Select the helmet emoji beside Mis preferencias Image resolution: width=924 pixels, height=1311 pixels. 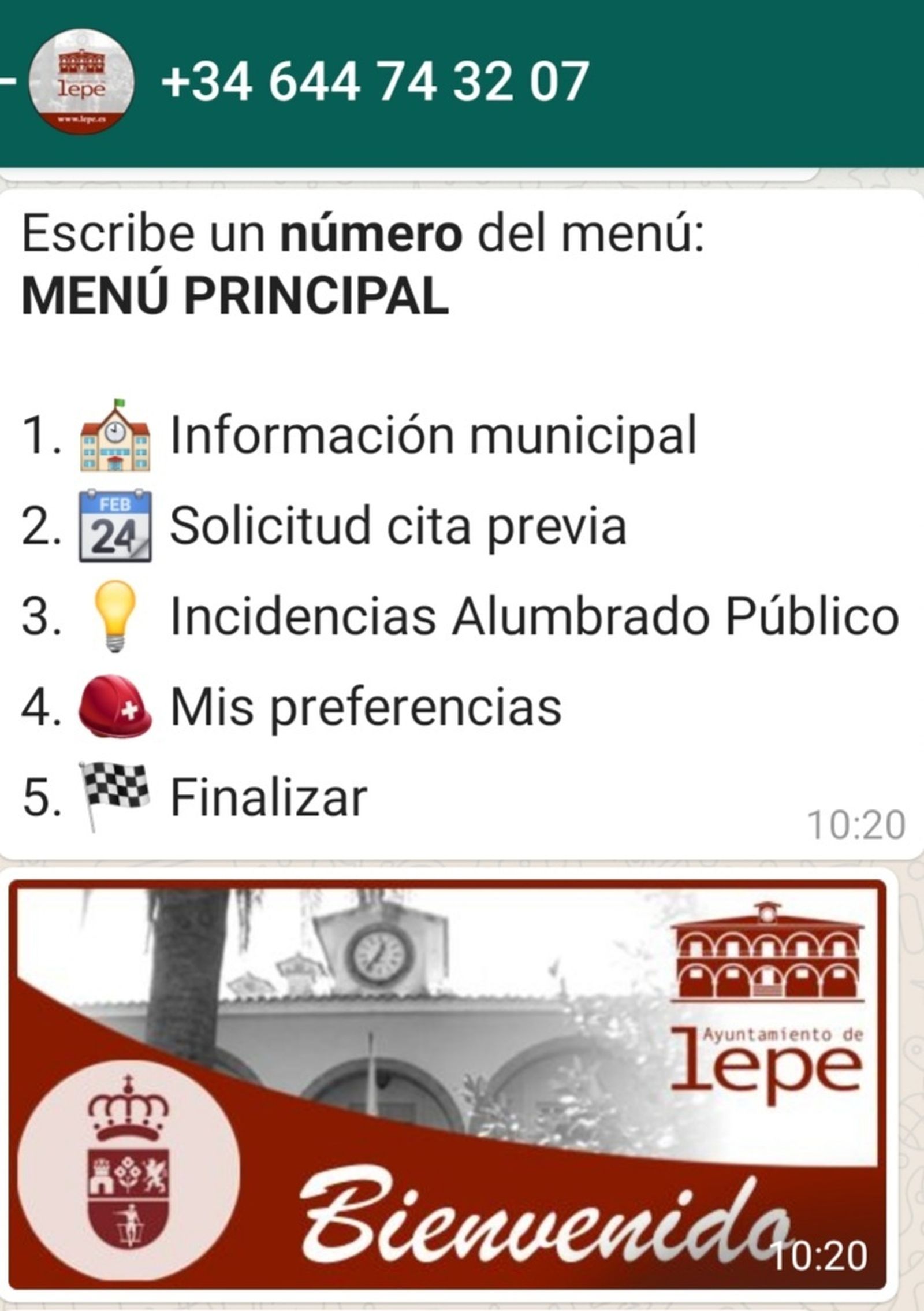(115, 708)
